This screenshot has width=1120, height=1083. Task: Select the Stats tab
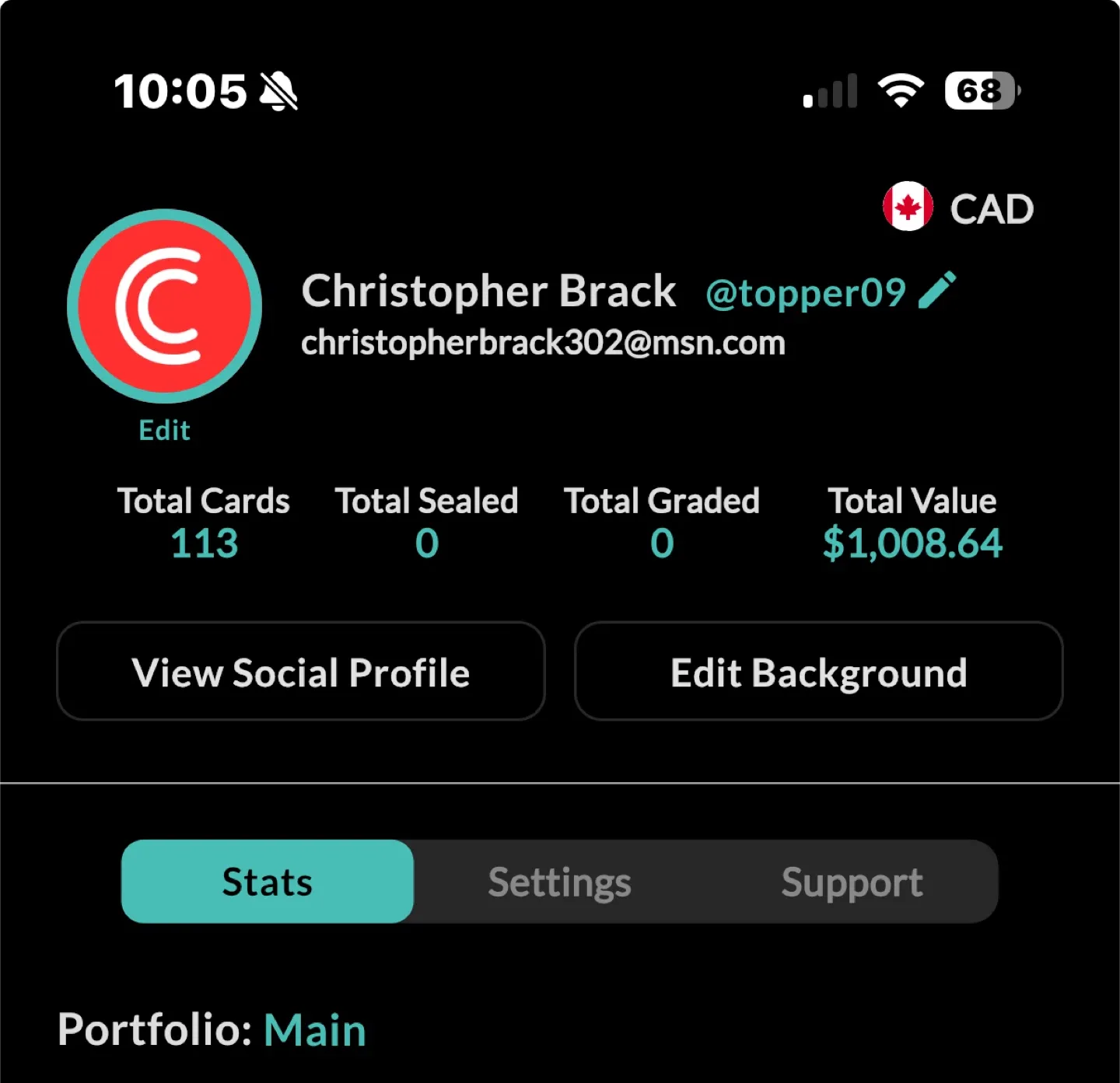coord(268,882)
